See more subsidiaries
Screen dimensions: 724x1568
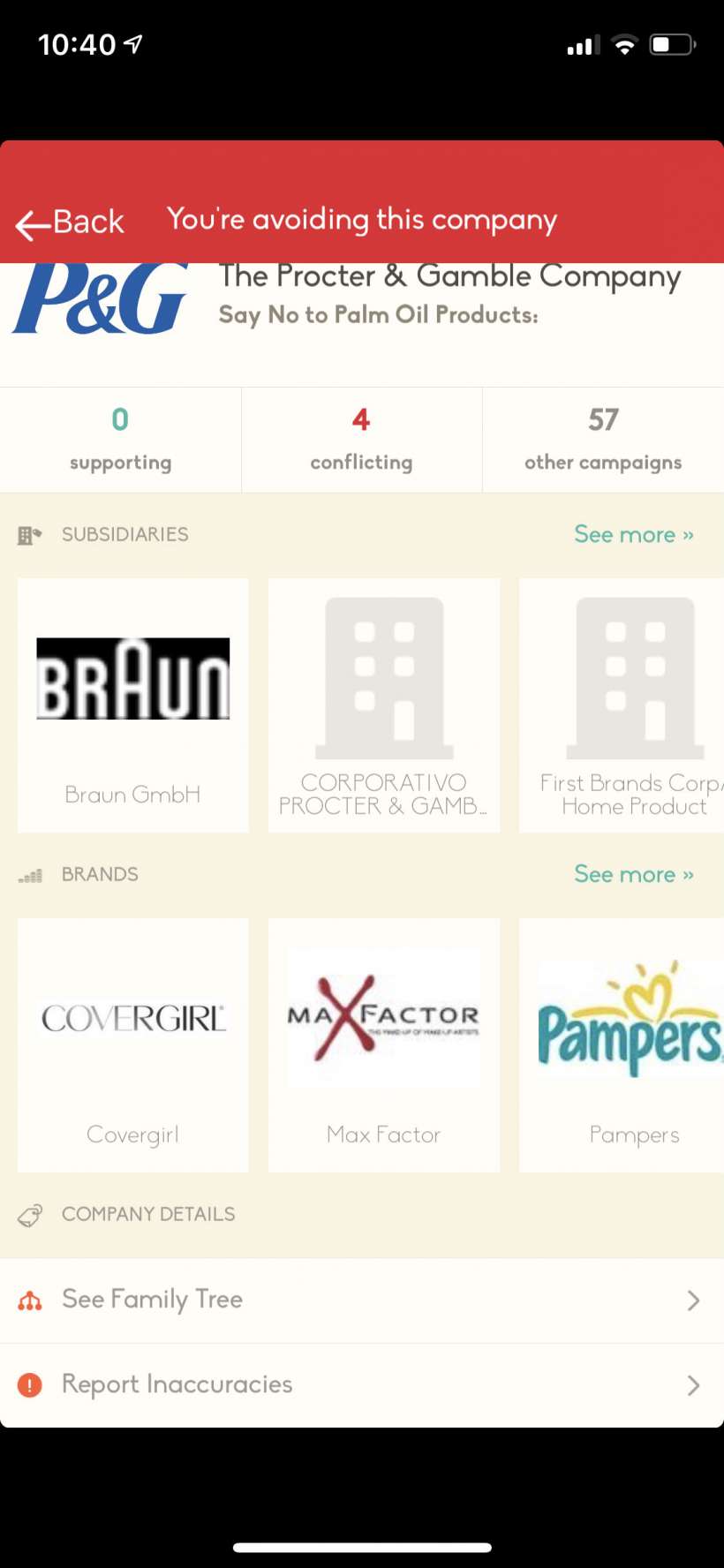pos(633,535)
